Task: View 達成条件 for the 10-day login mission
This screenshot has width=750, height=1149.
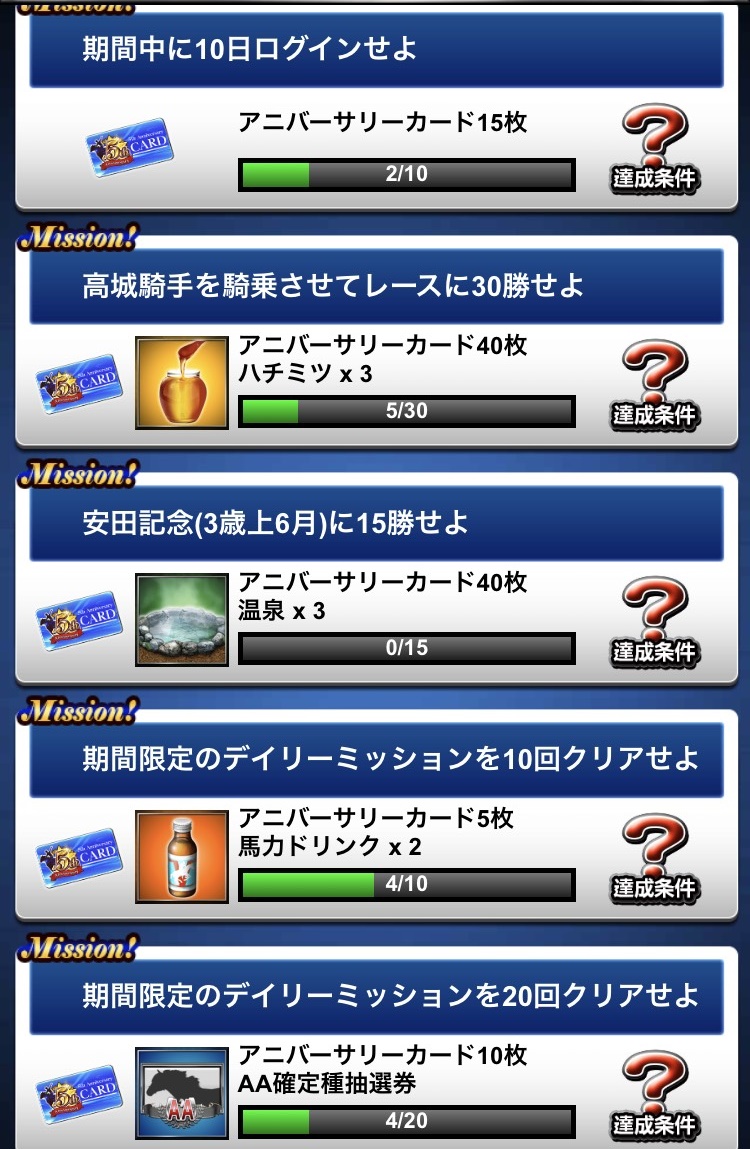Action: tap(655, 150)
